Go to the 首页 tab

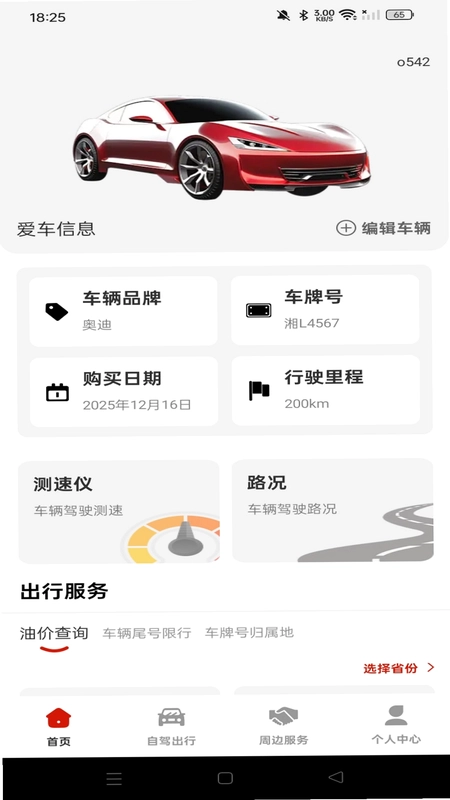click(x=59, y=727)
